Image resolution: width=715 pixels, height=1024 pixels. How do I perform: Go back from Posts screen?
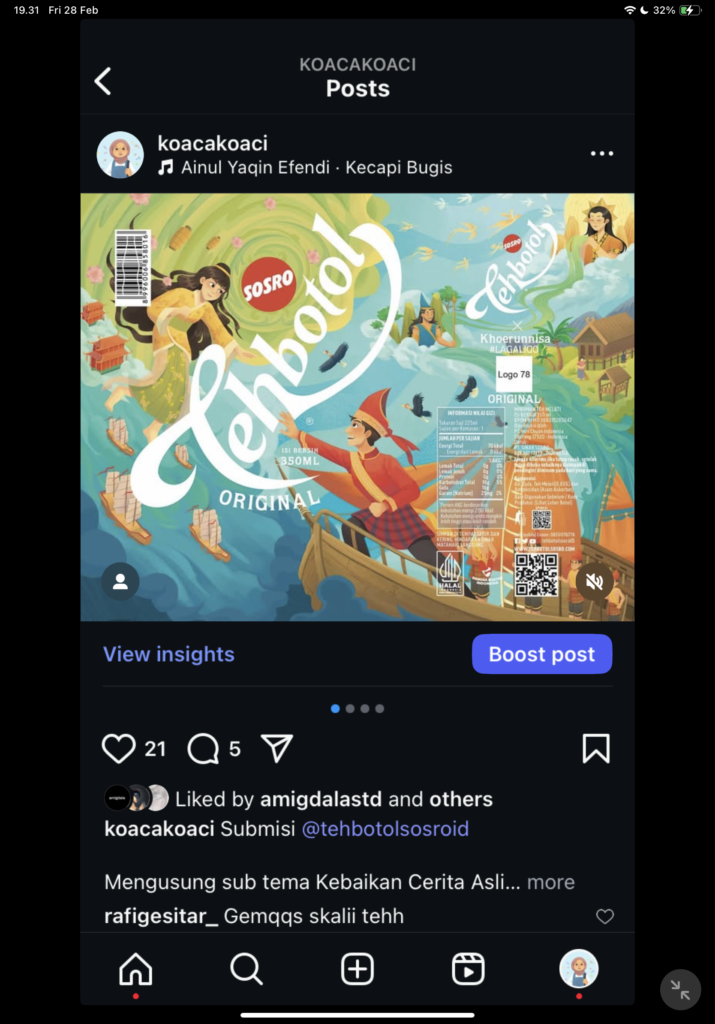point(103,81)
